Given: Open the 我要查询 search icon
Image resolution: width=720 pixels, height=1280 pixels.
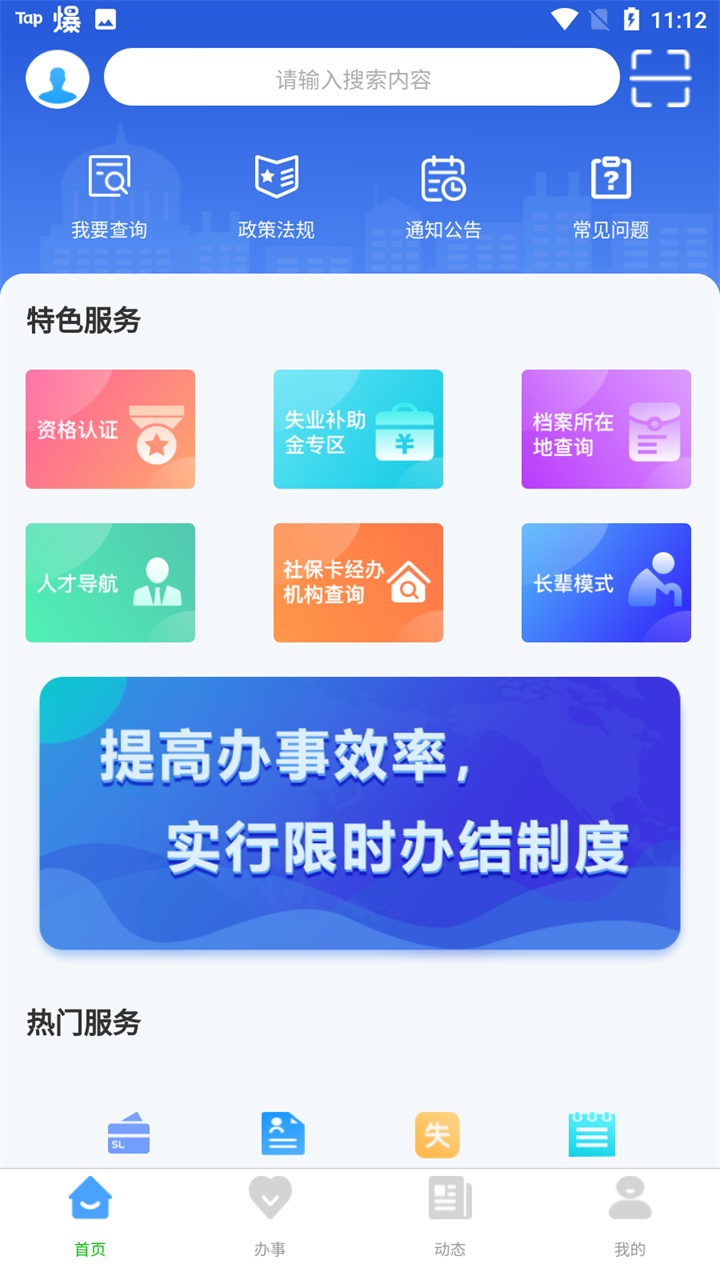Looking at the screenshot, I should tap(109, 176).
